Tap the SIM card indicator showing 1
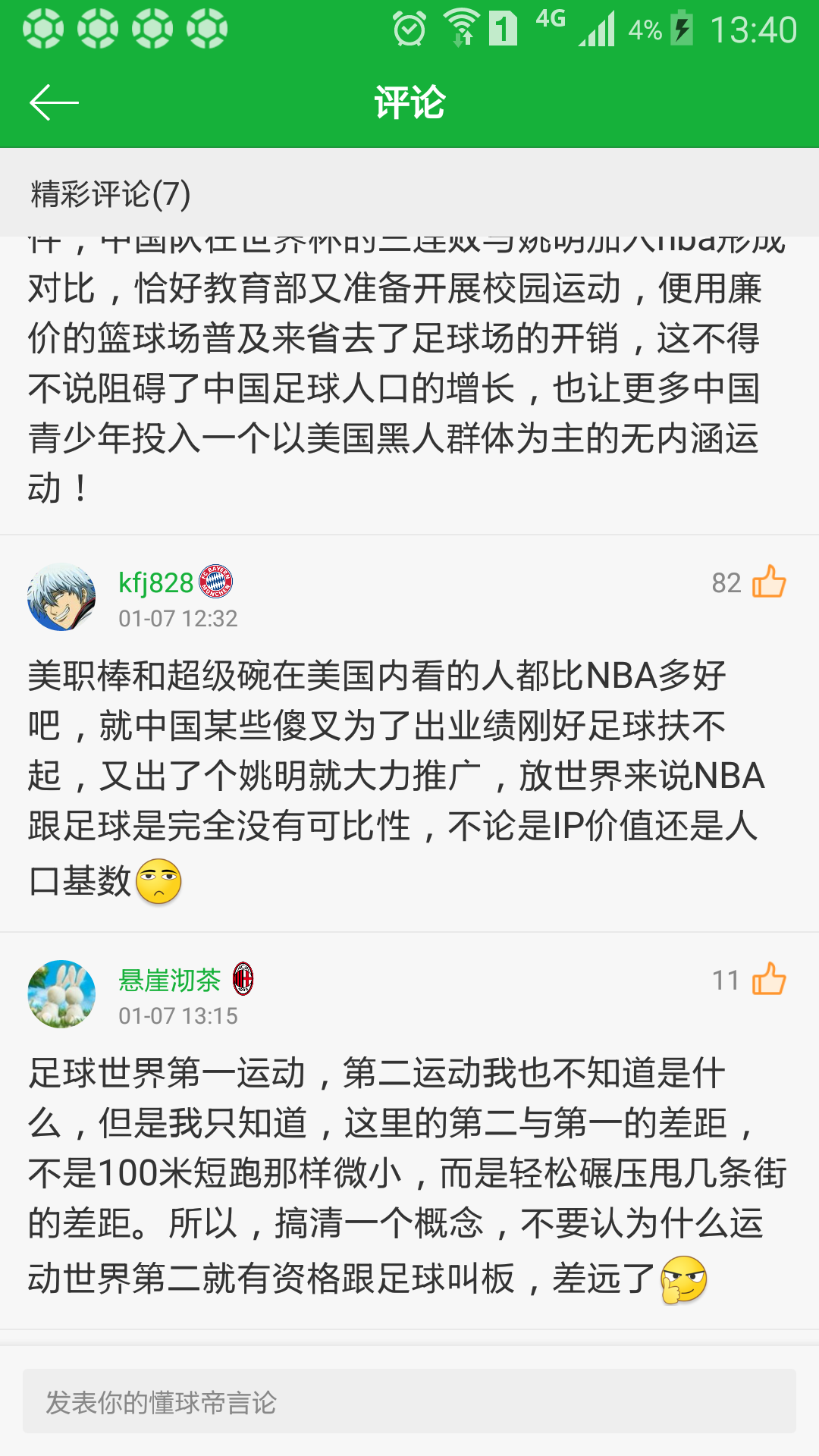 (502, 27)
